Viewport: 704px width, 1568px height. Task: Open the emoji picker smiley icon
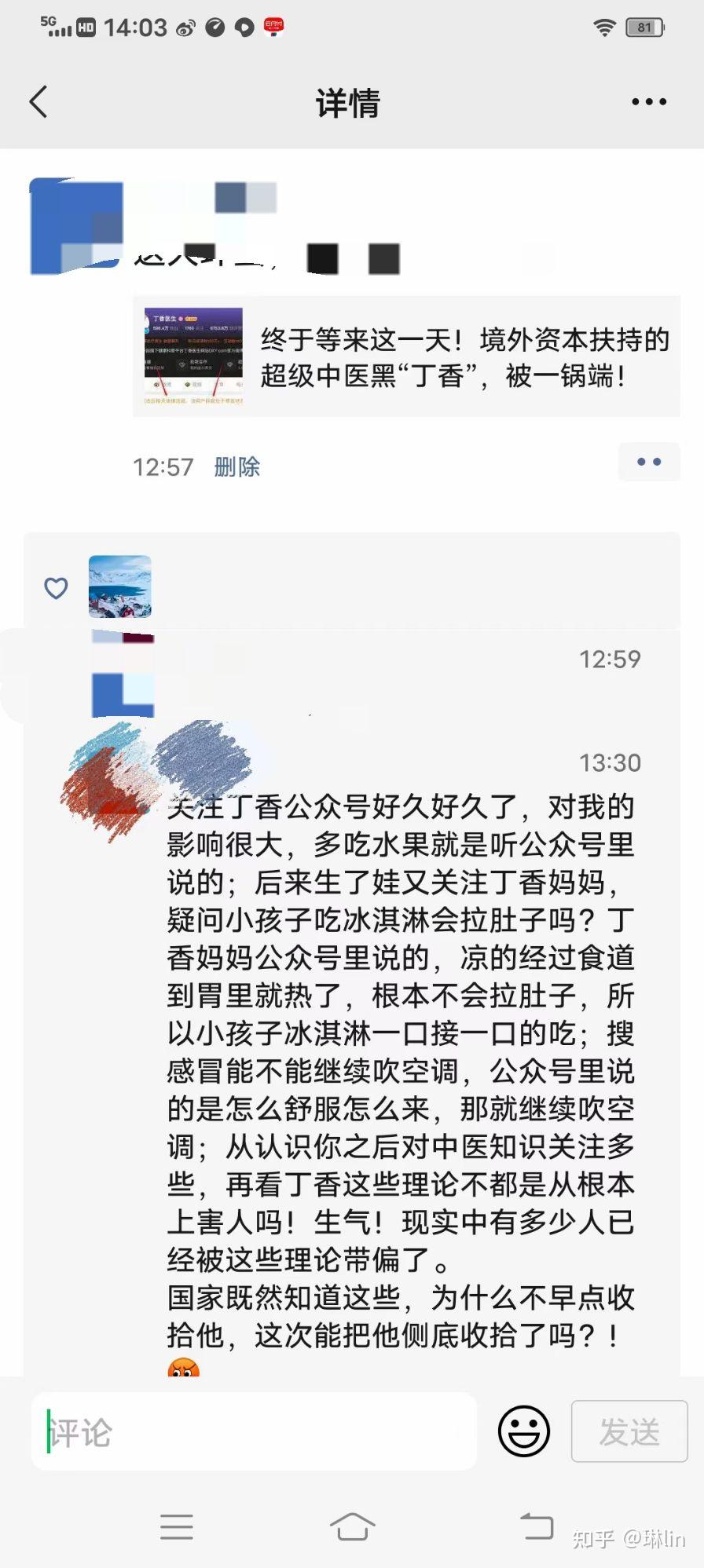tap(523, 1431)
